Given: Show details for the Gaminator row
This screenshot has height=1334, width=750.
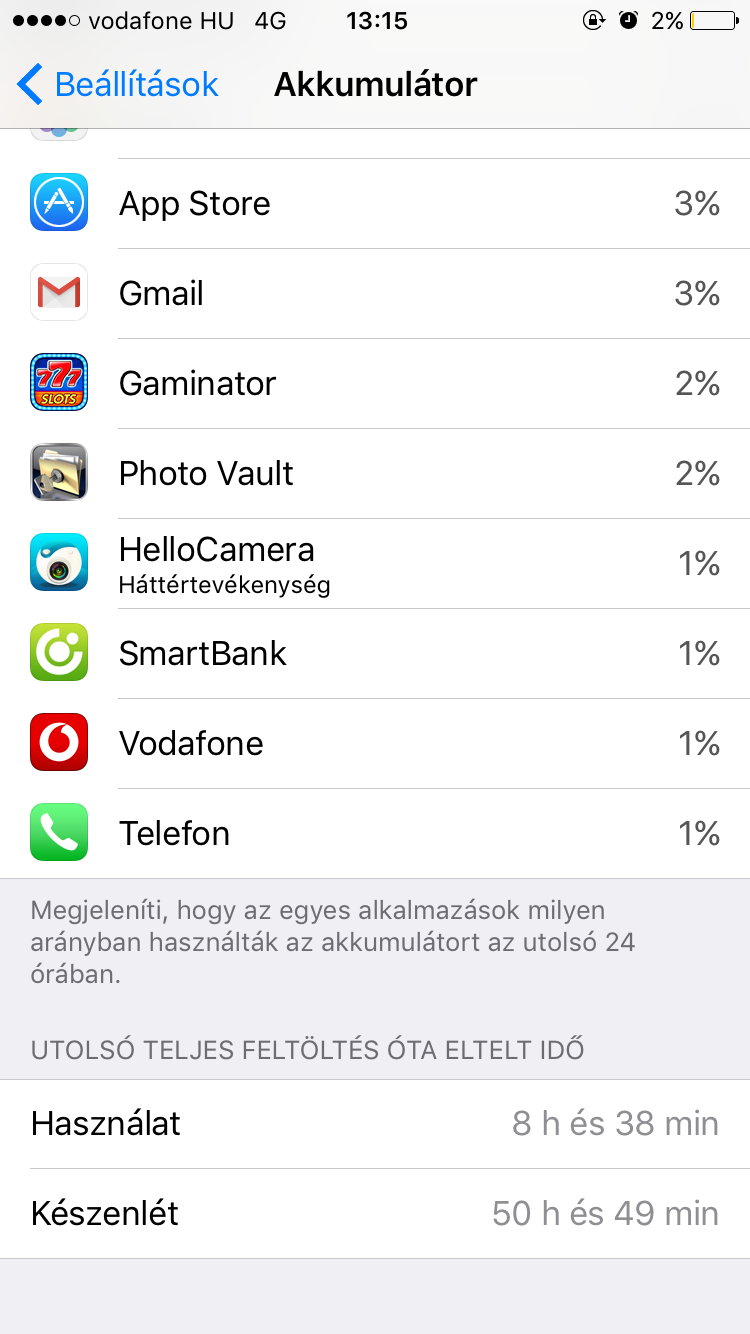Looking at the screenshot, I should (375, 384).
